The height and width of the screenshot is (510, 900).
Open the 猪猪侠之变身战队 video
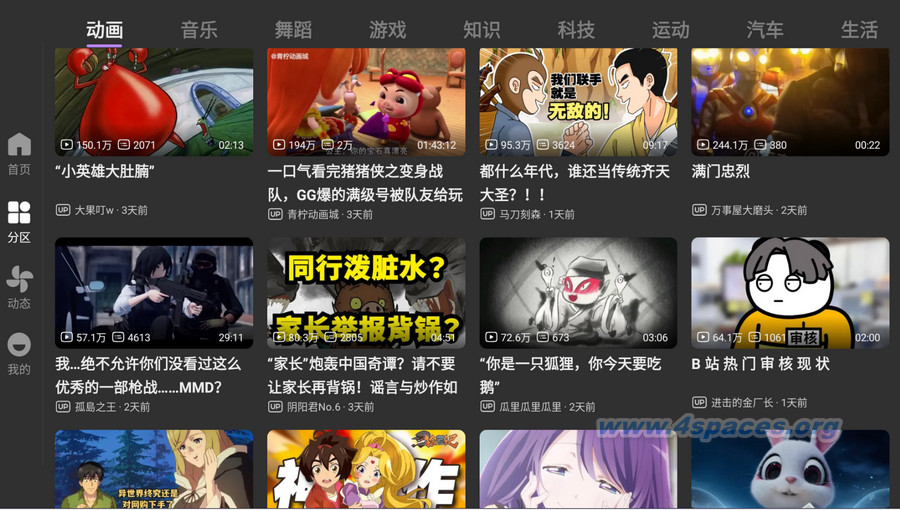point(366,102)
